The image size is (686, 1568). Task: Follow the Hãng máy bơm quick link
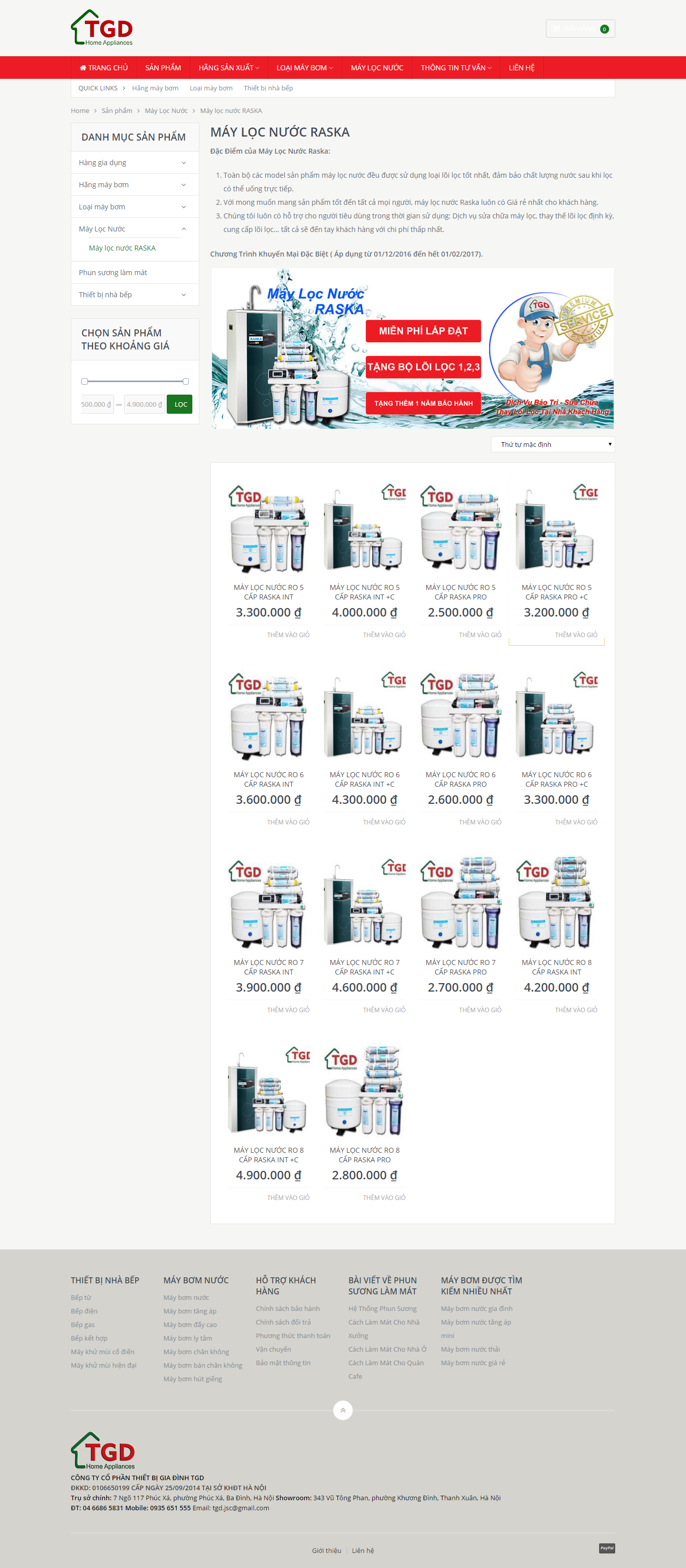tap(155, 88)
